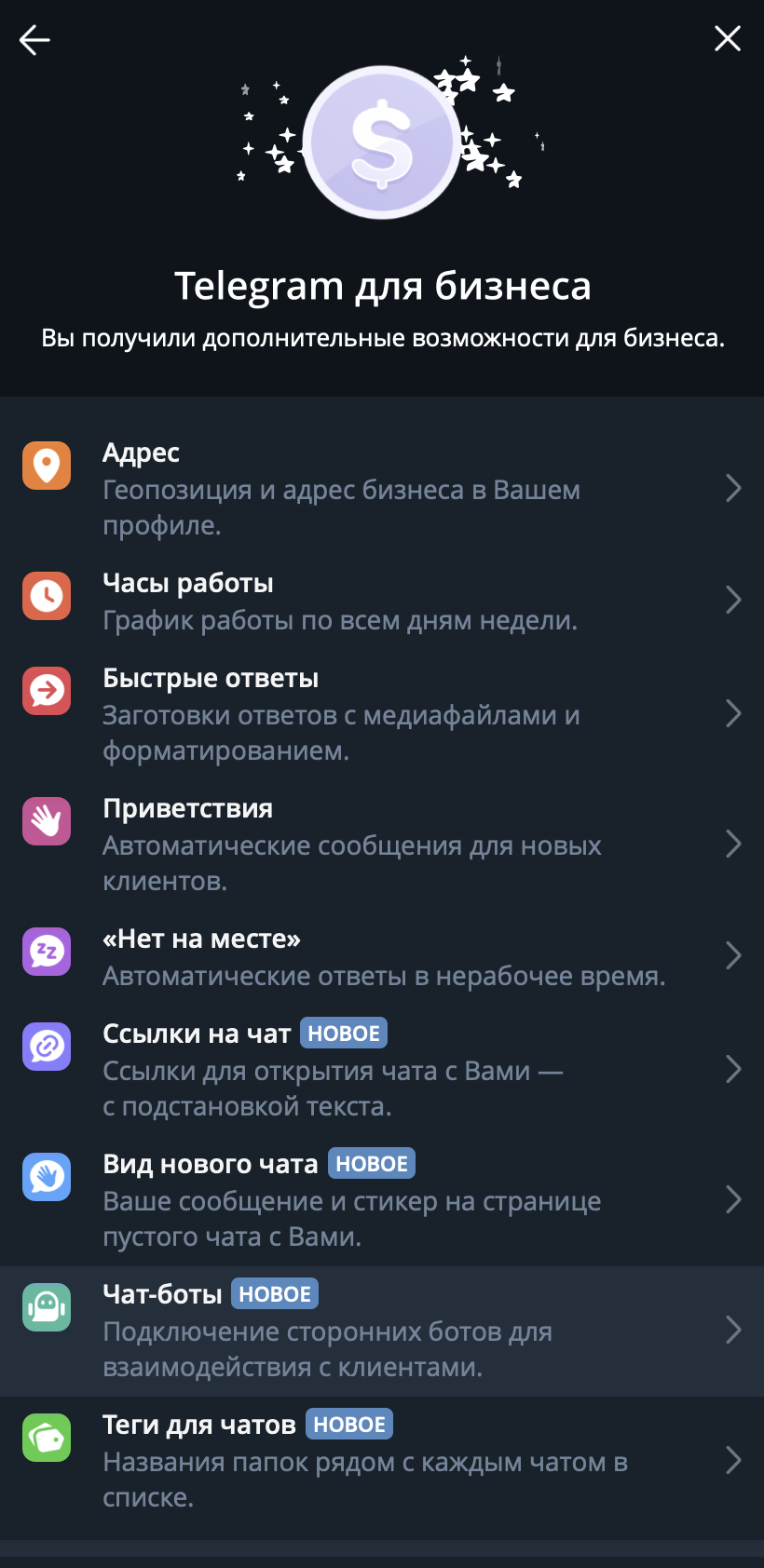The width and height of the screenshot is (764, 1568).
Task: Close the Telegram Business screen
Action: (x=728, y=38)
